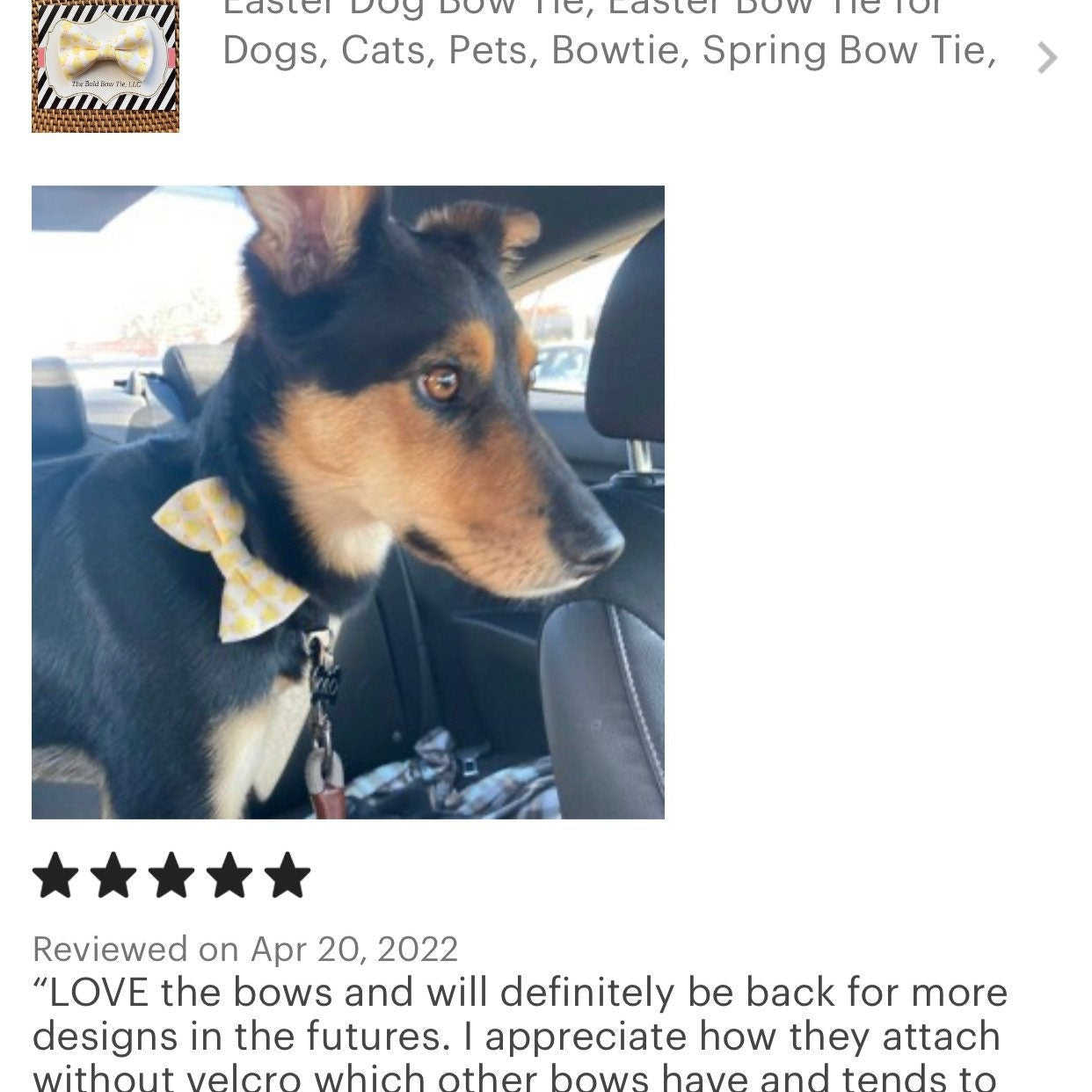
Task: View the reviewer's dog photo full size
Action: [x=348, y=502]
